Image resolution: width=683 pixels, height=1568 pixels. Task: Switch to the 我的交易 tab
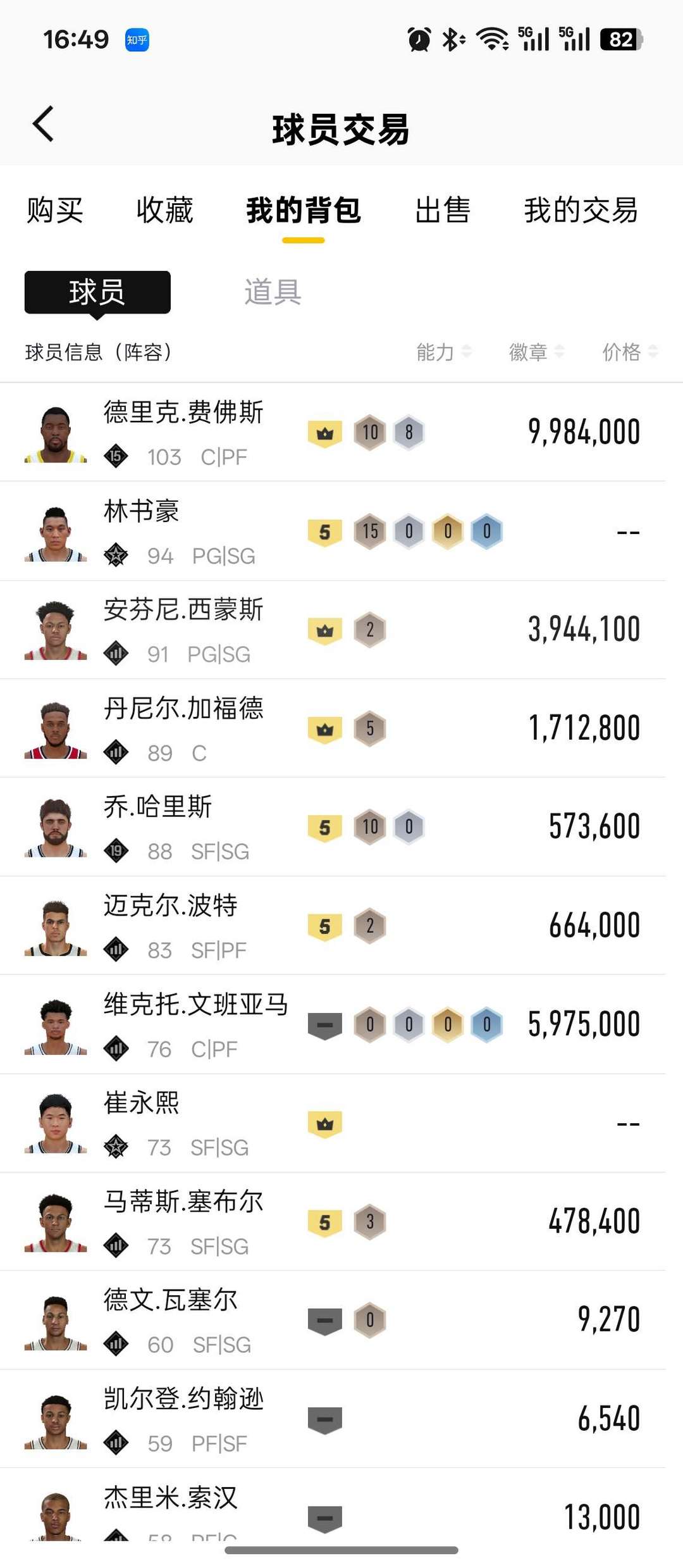coord(581,210)
